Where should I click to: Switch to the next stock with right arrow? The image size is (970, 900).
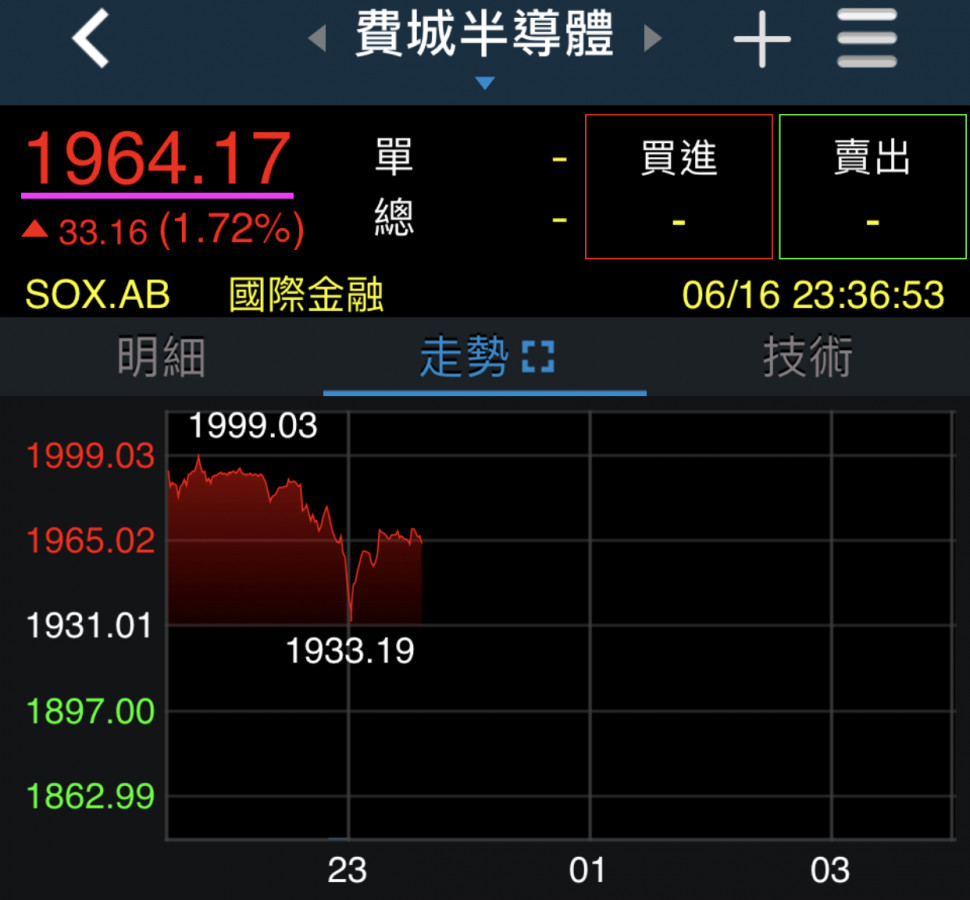652,40
